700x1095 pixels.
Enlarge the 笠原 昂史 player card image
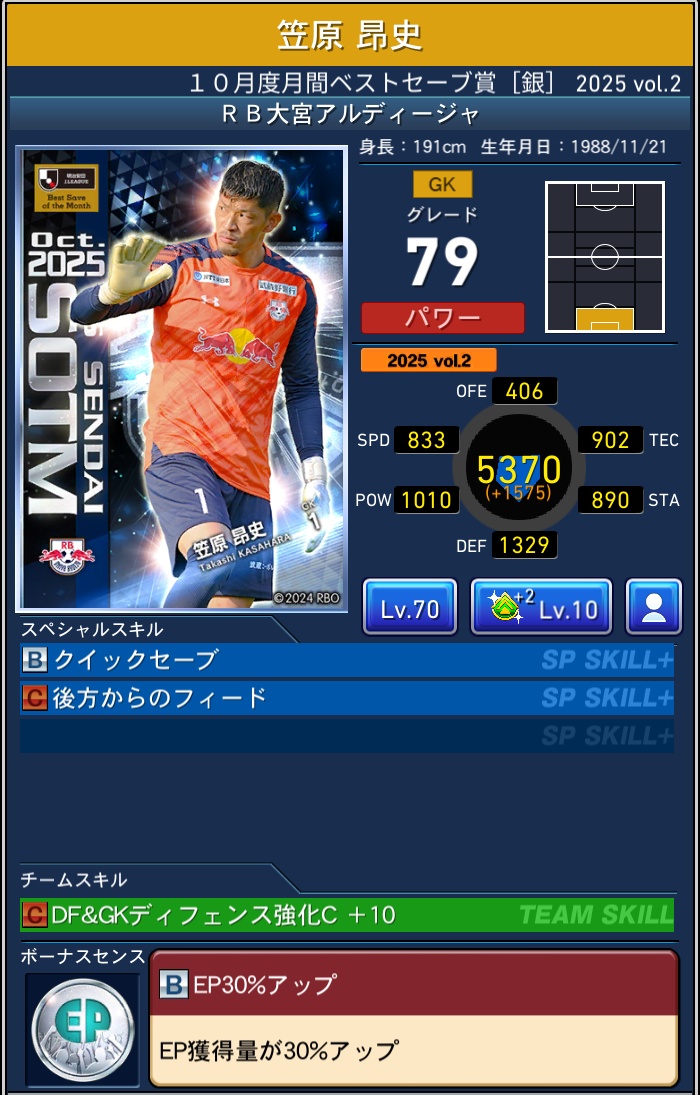(181, 379)
